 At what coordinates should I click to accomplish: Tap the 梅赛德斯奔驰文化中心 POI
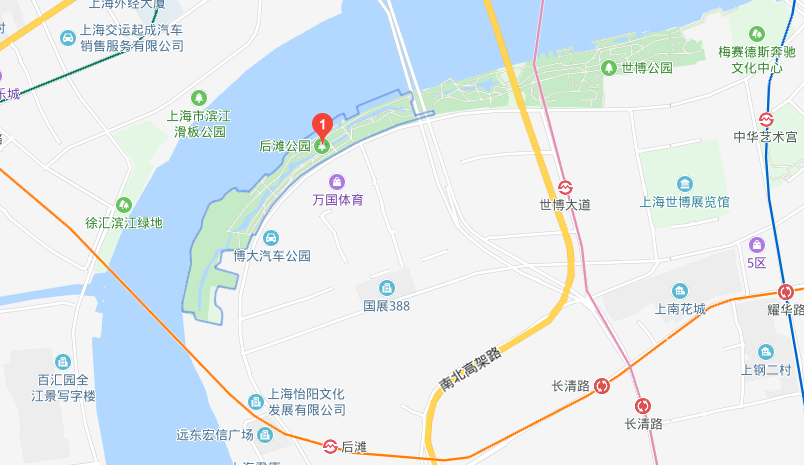pos(757,33)
